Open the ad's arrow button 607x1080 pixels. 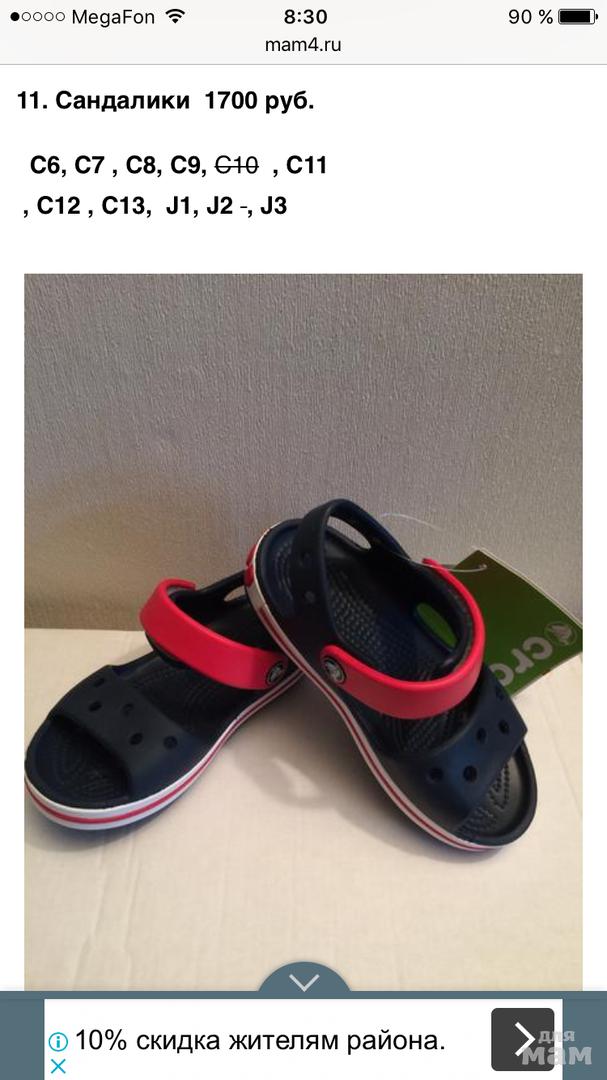point(521,1038)
